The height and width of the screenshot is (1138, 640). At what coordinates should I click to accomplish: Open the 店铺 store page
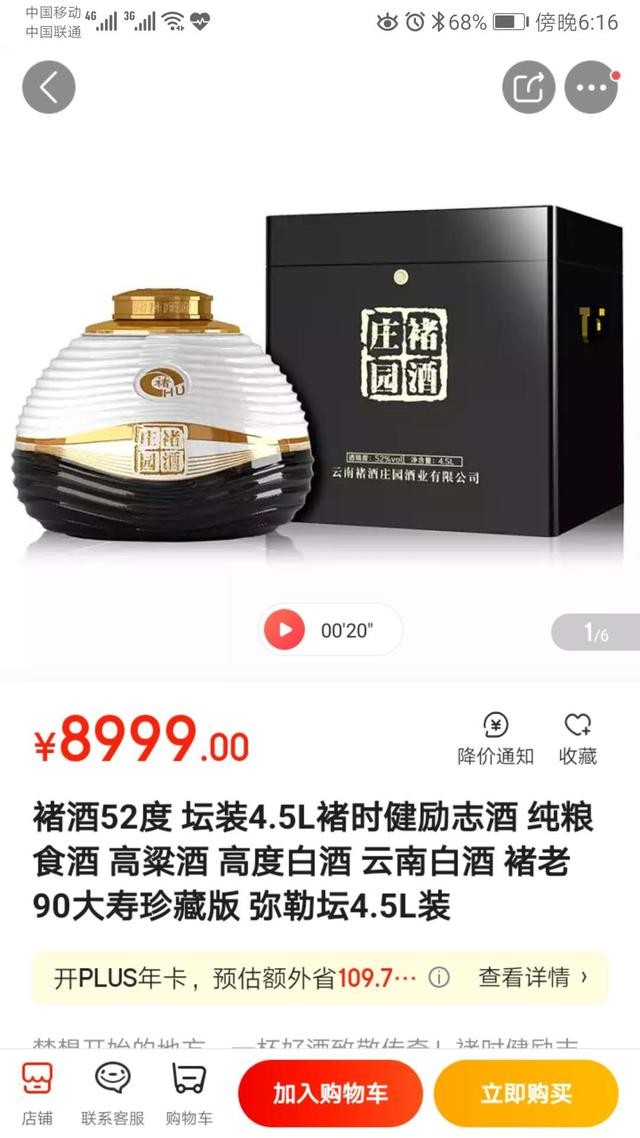[37, 1094]
